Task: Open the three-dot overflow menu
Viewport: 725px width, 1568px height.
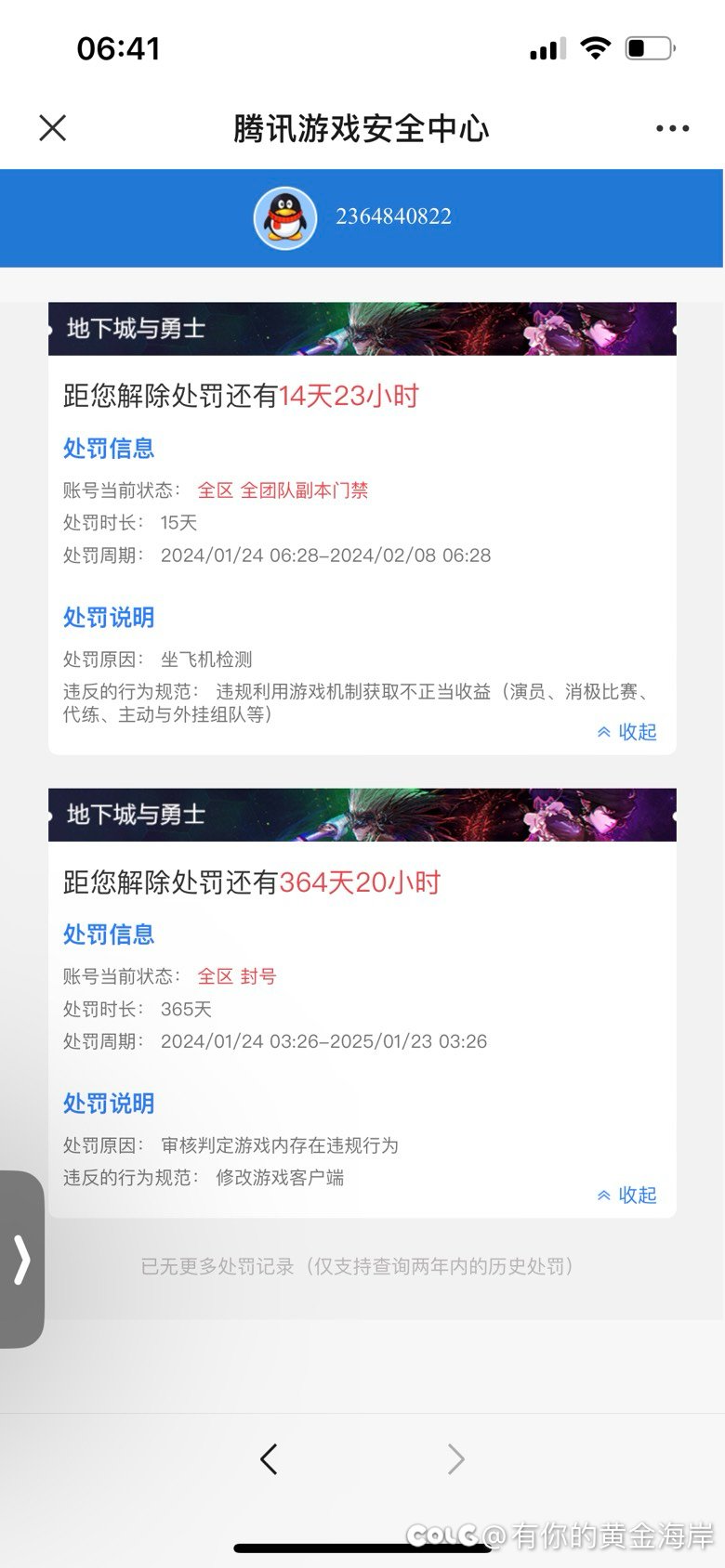Action: tap(672, 128)
